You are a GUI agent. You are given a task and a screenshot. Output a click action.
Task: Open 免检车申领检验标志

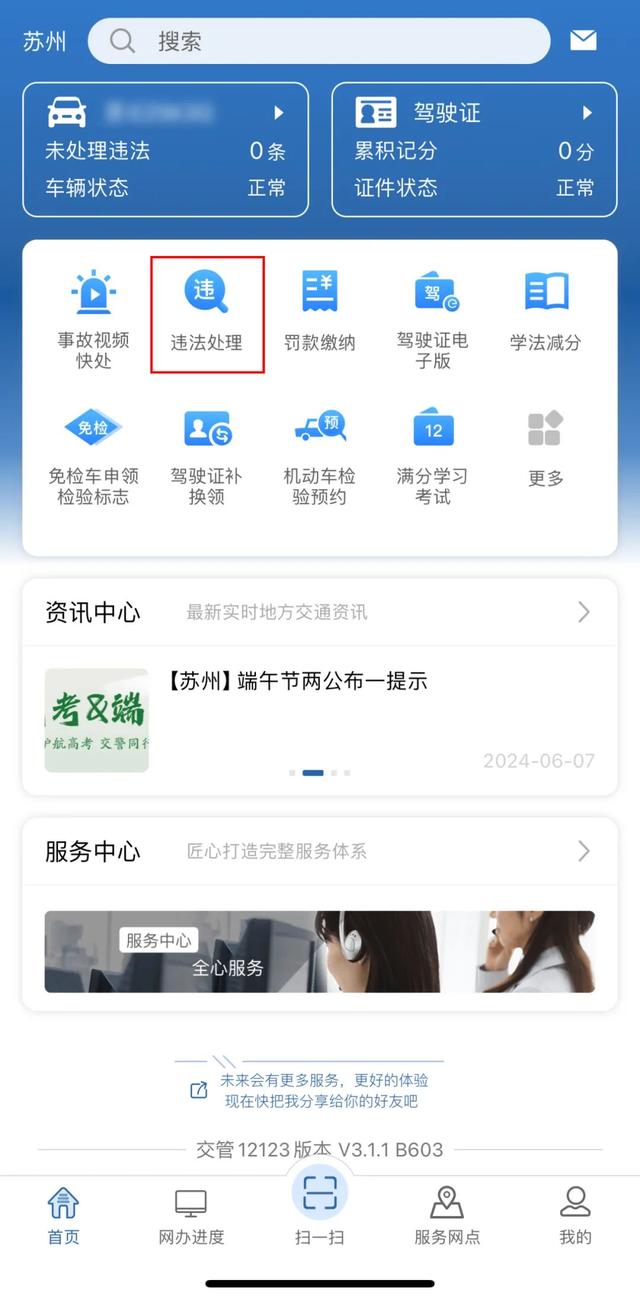pos(93,454)
